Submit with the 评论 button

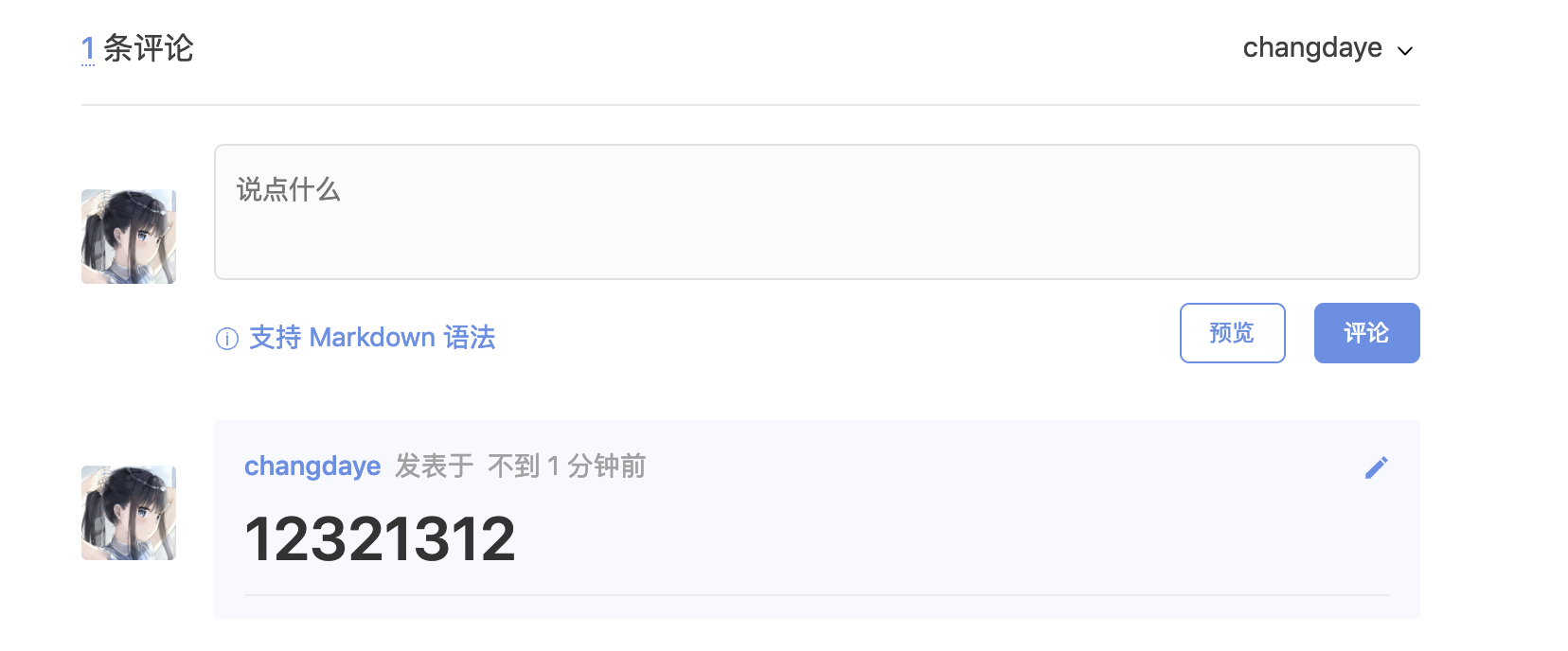[1366, 333]
